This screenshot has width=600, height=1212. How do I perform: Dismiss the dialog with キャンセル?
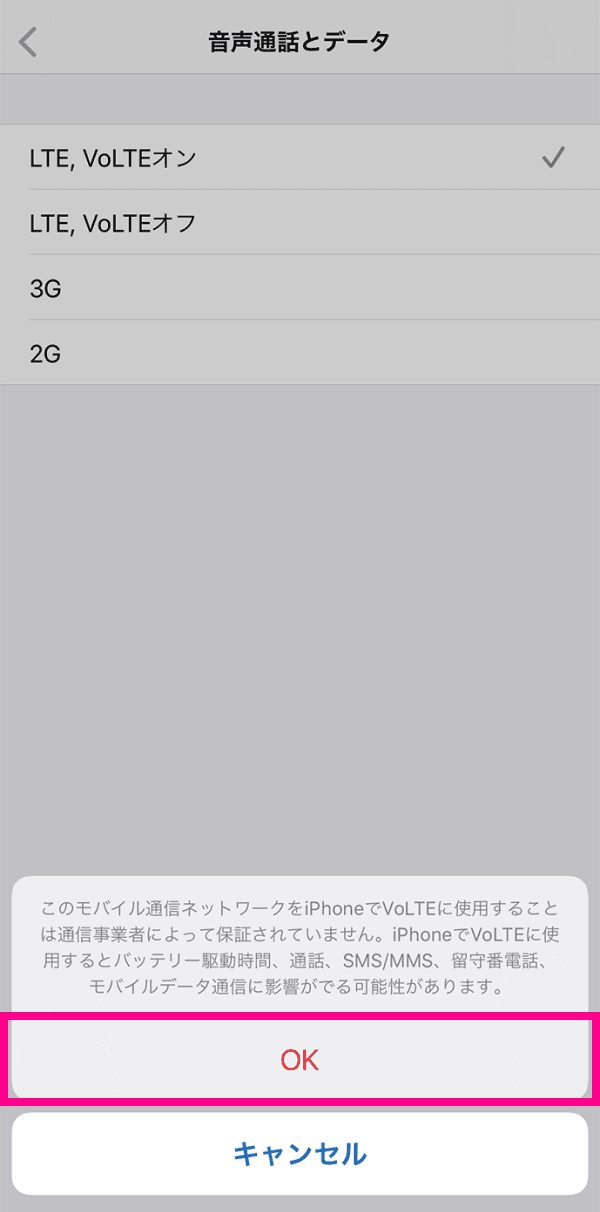300,1153
